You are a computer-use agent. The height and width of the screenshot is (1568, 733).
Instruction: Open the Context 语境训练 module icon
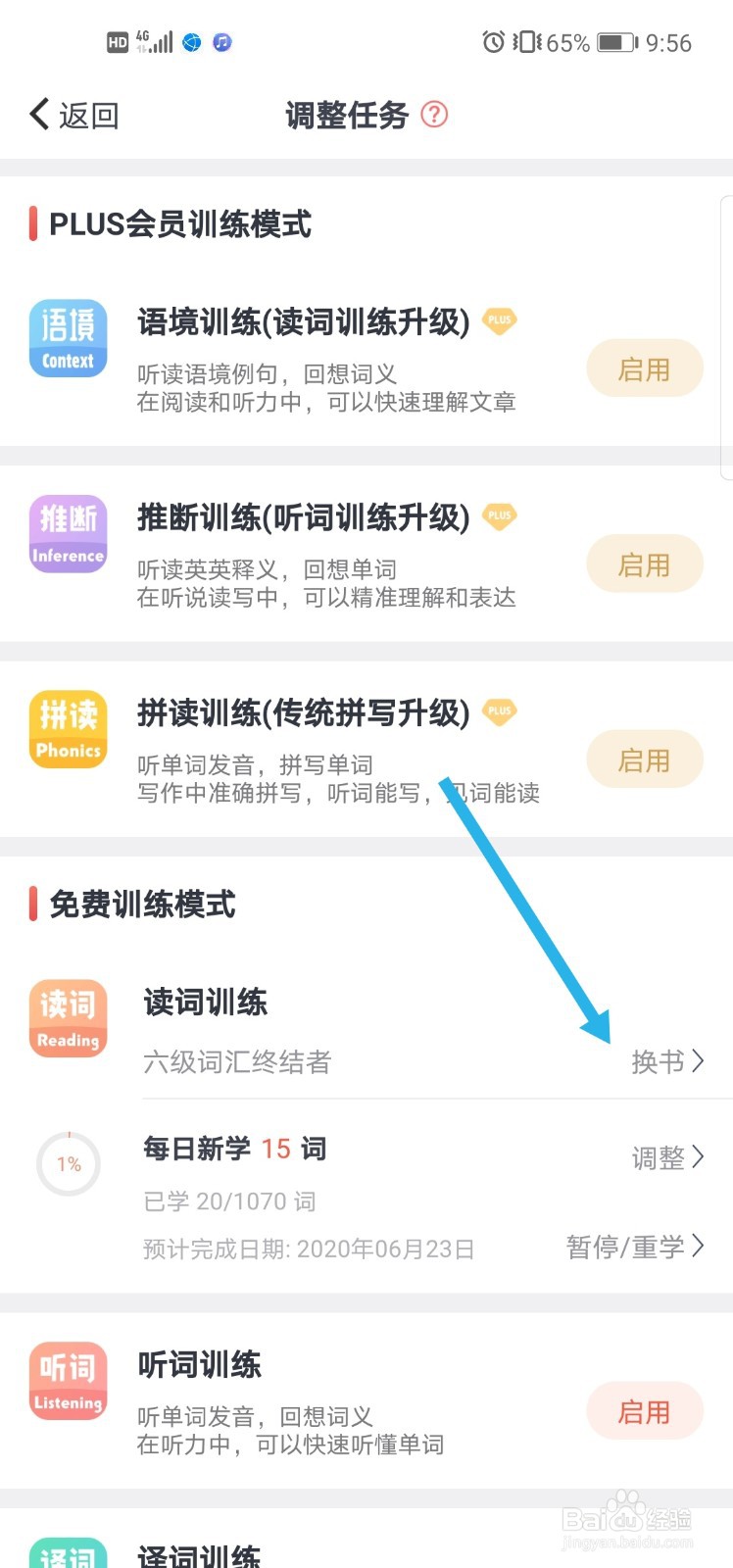coord(67,338)
